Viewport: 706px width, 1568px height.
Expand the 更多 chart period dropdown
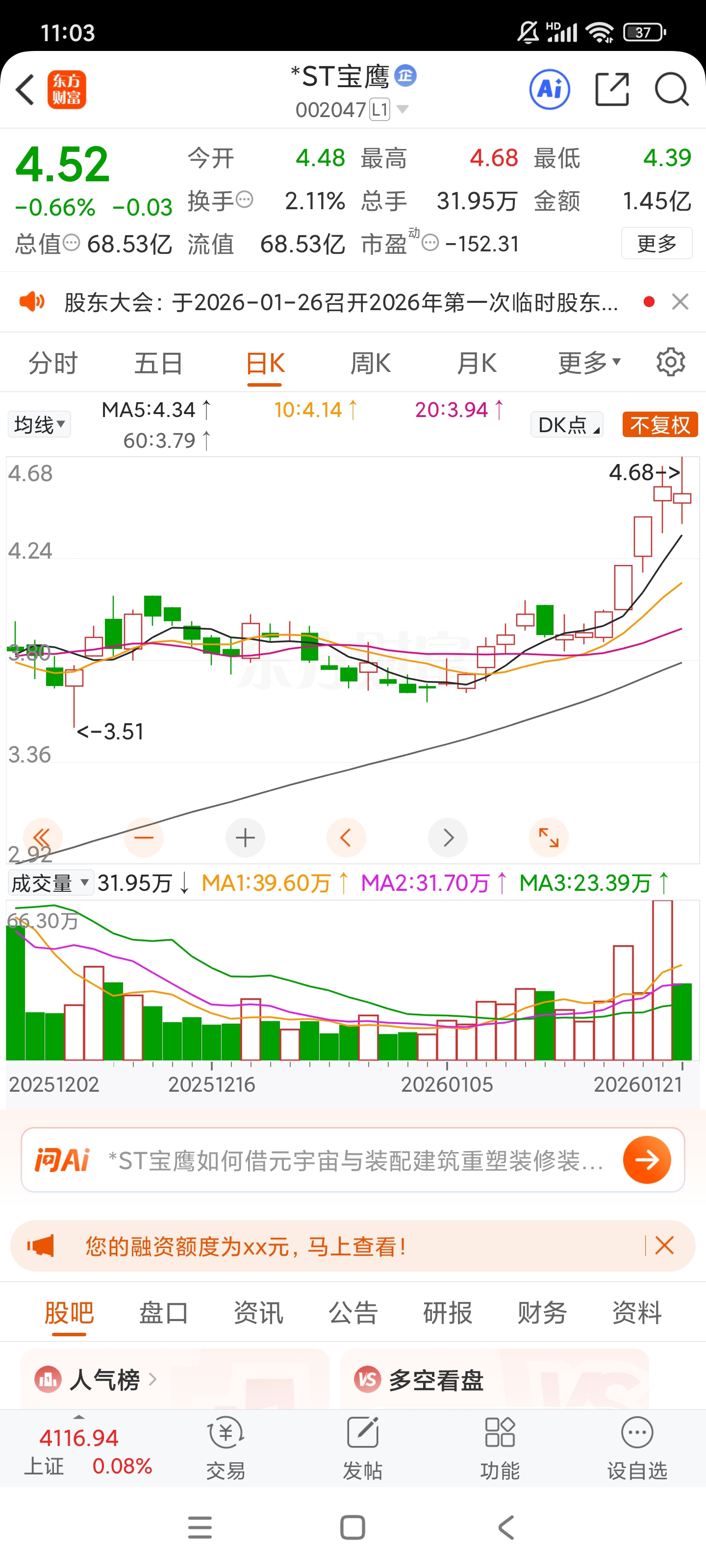[589, 364]
